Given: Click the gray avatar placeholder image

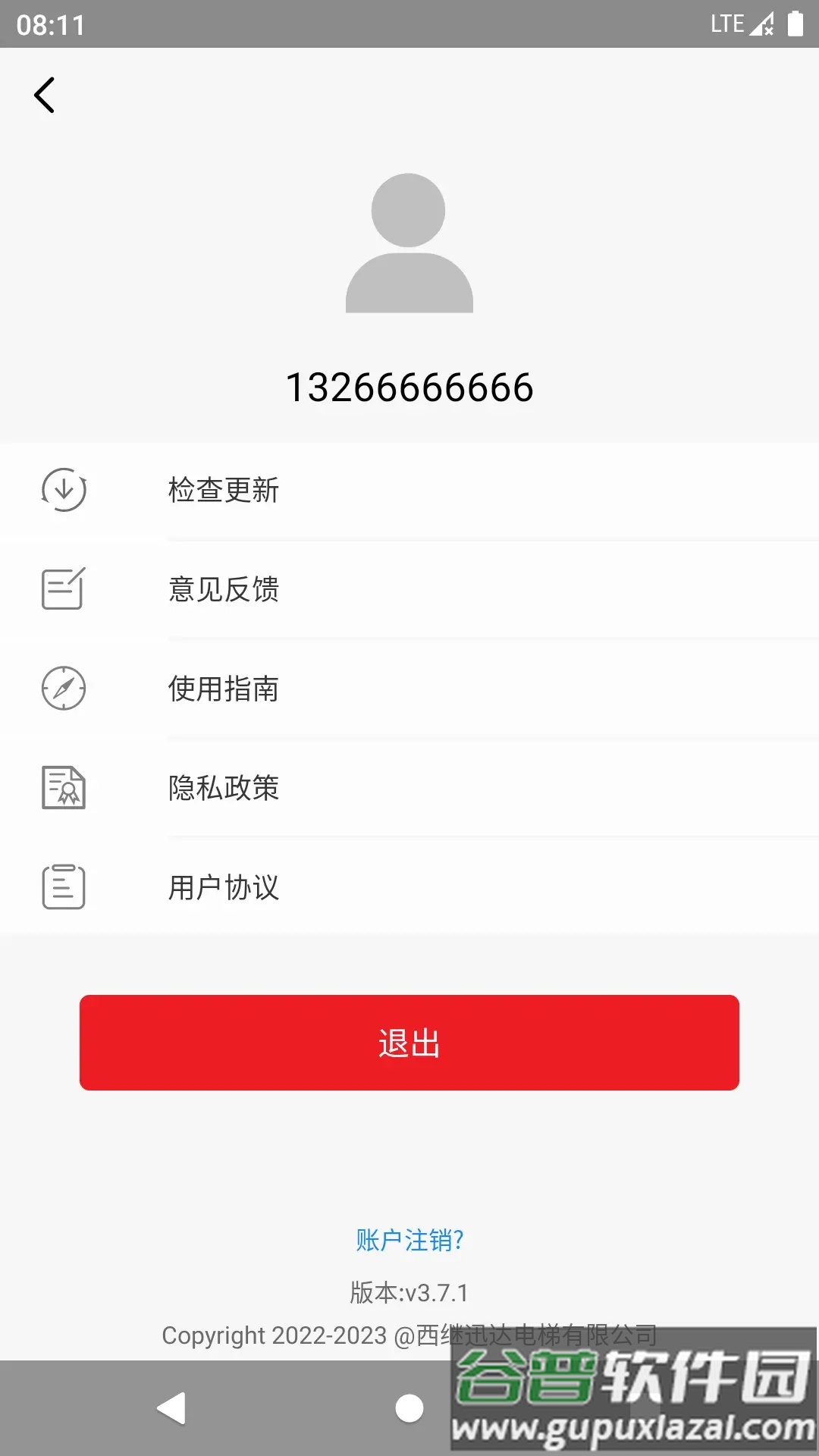Looking at the screenshot, I should coord(409,244).
